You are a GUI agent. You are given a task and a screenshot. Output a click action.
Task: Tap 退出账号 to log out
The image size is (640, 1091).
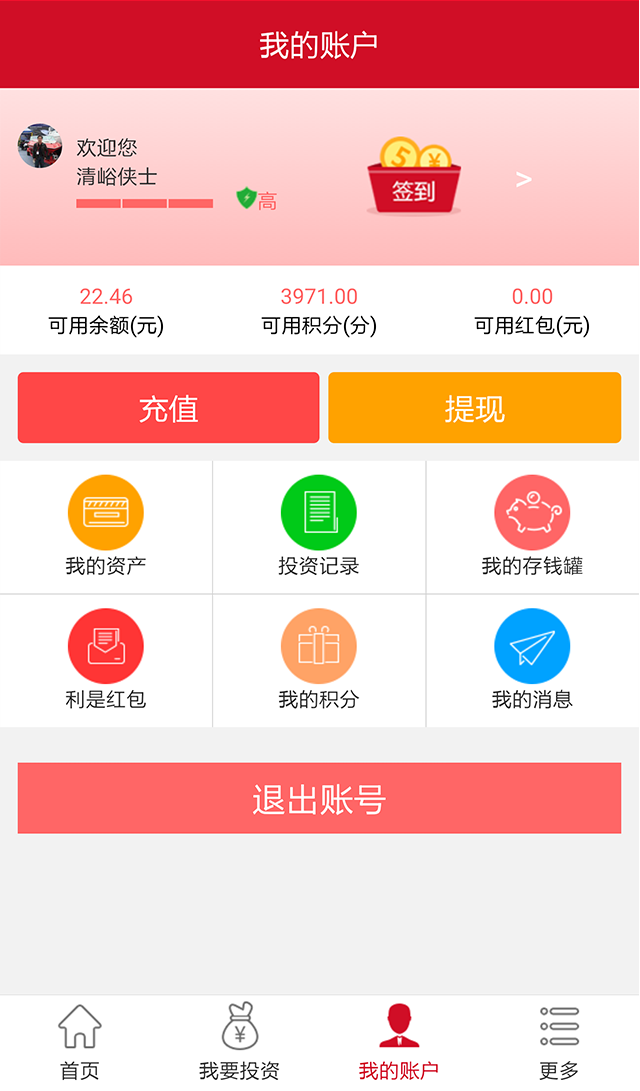tap(319, 798)
